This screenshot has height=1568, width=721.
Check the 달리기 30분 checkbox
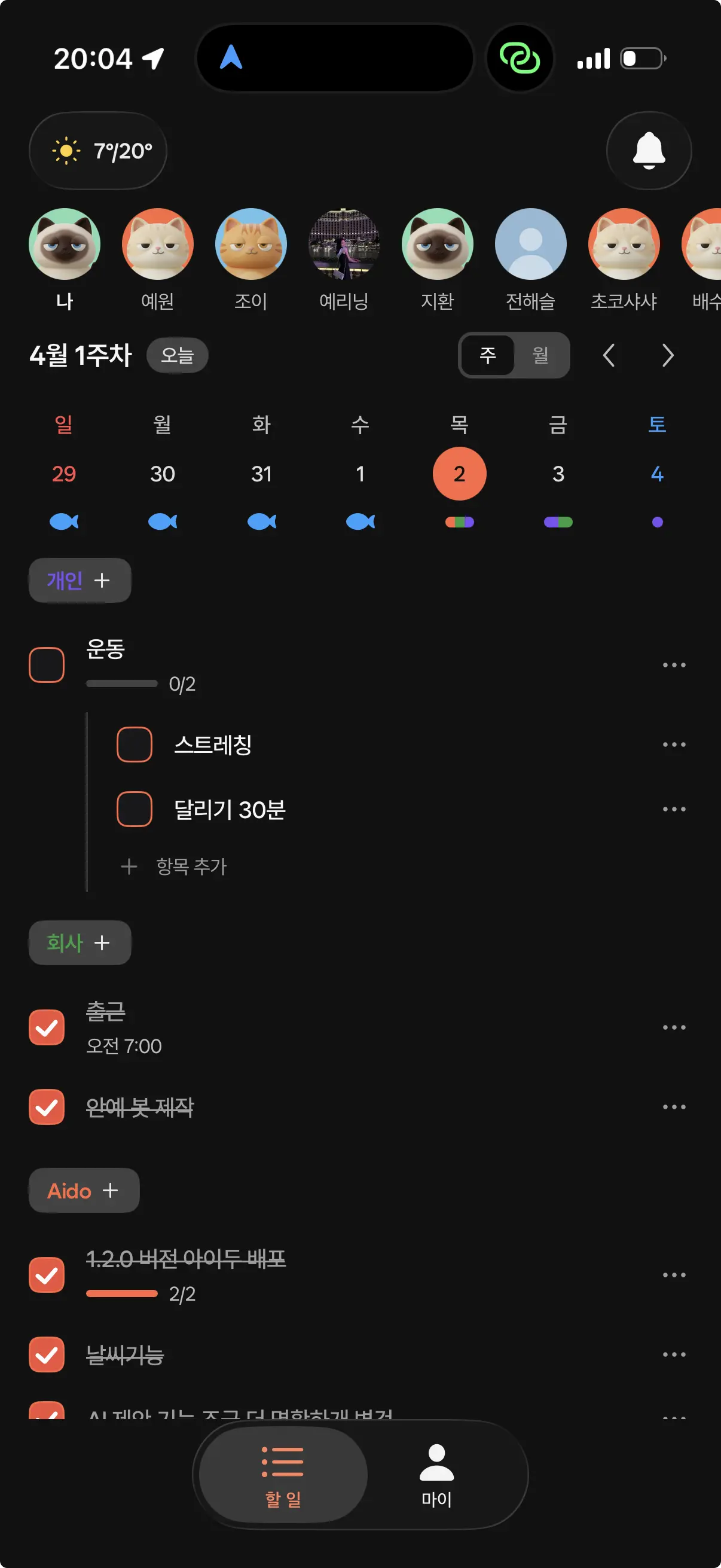(134, 810)
